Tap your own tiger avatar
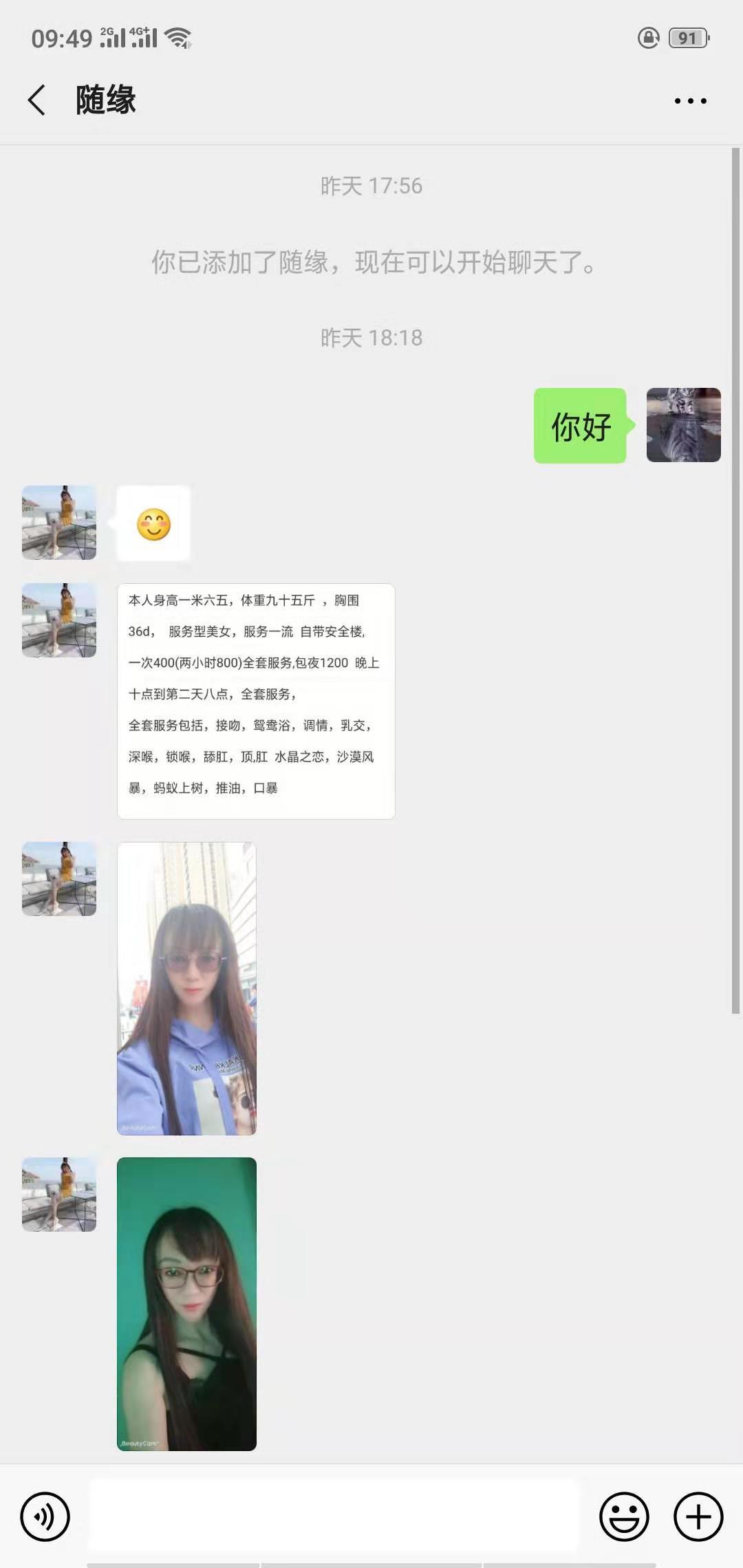The width and height of the screenshot is (743, 1568). (x=684, y=426)
